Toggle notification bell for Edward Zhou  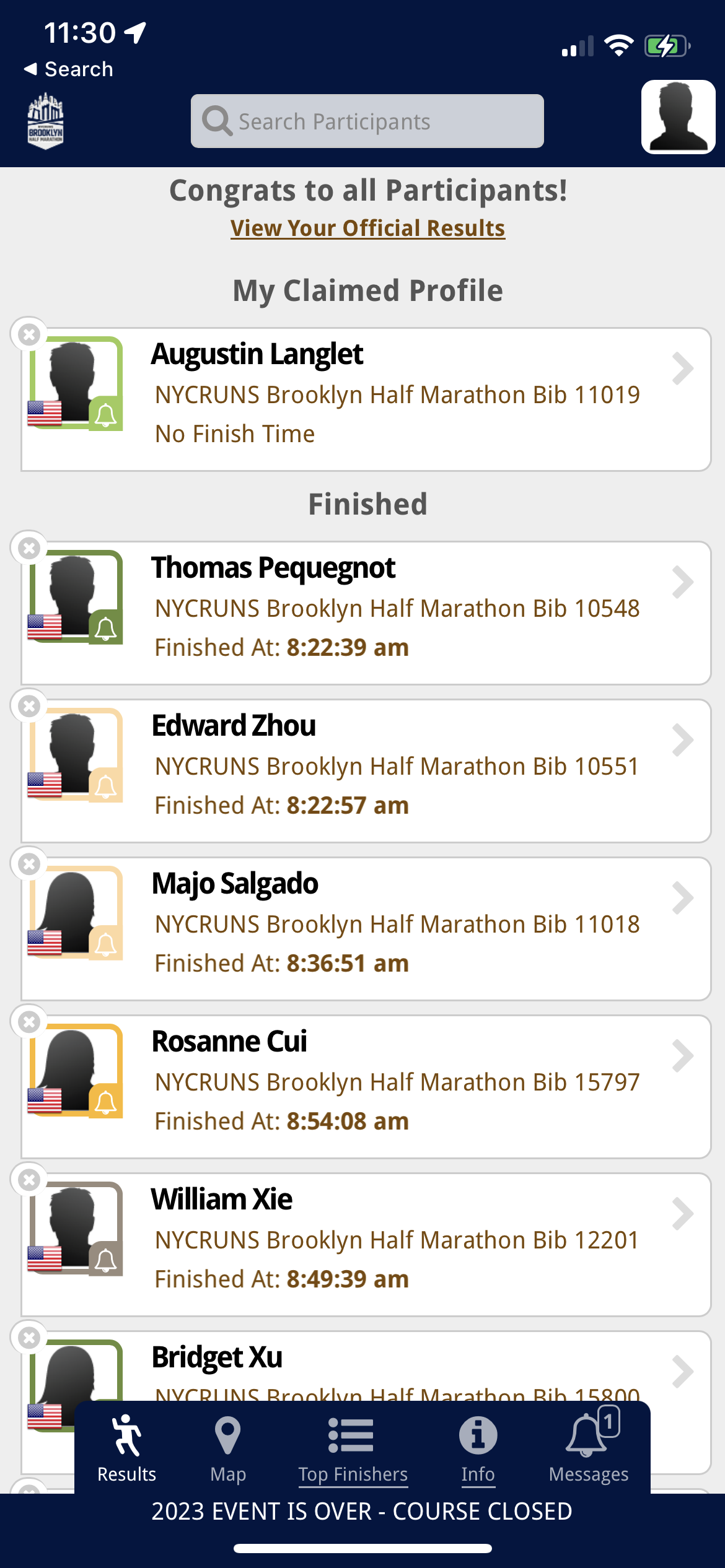pyautogui.click(x=106, y=786)
